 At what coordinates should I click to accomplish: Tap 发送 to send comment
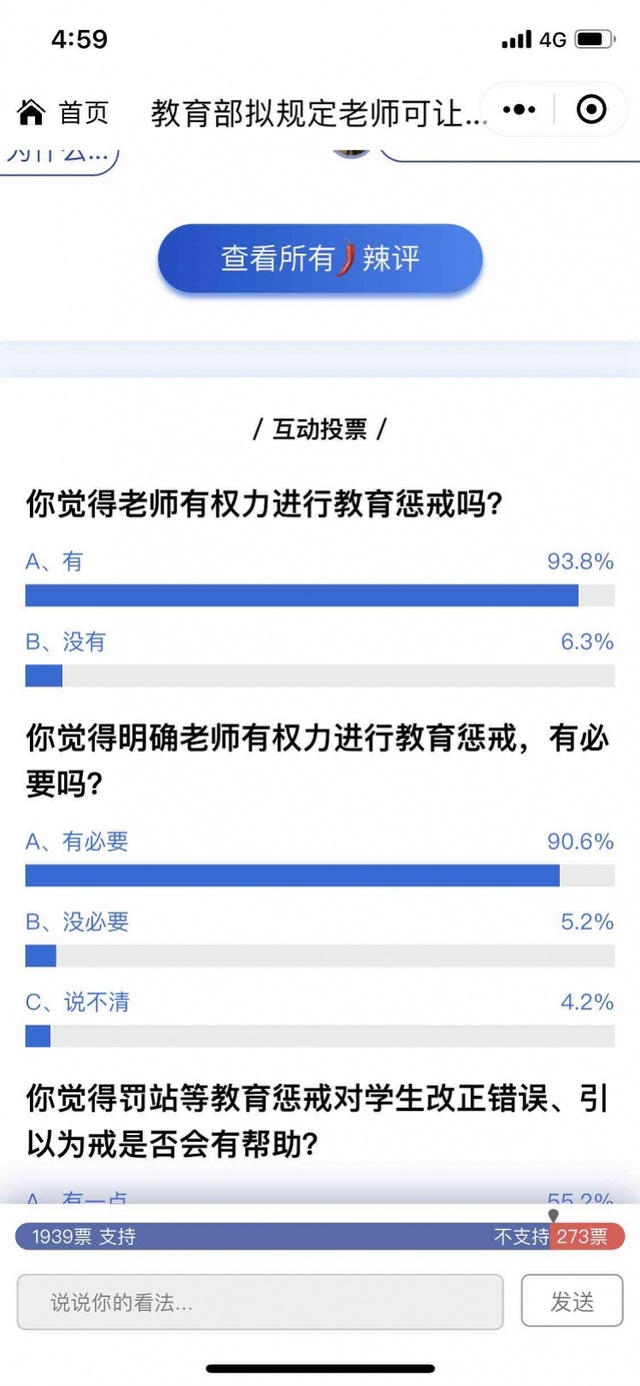click(572, 1302)
